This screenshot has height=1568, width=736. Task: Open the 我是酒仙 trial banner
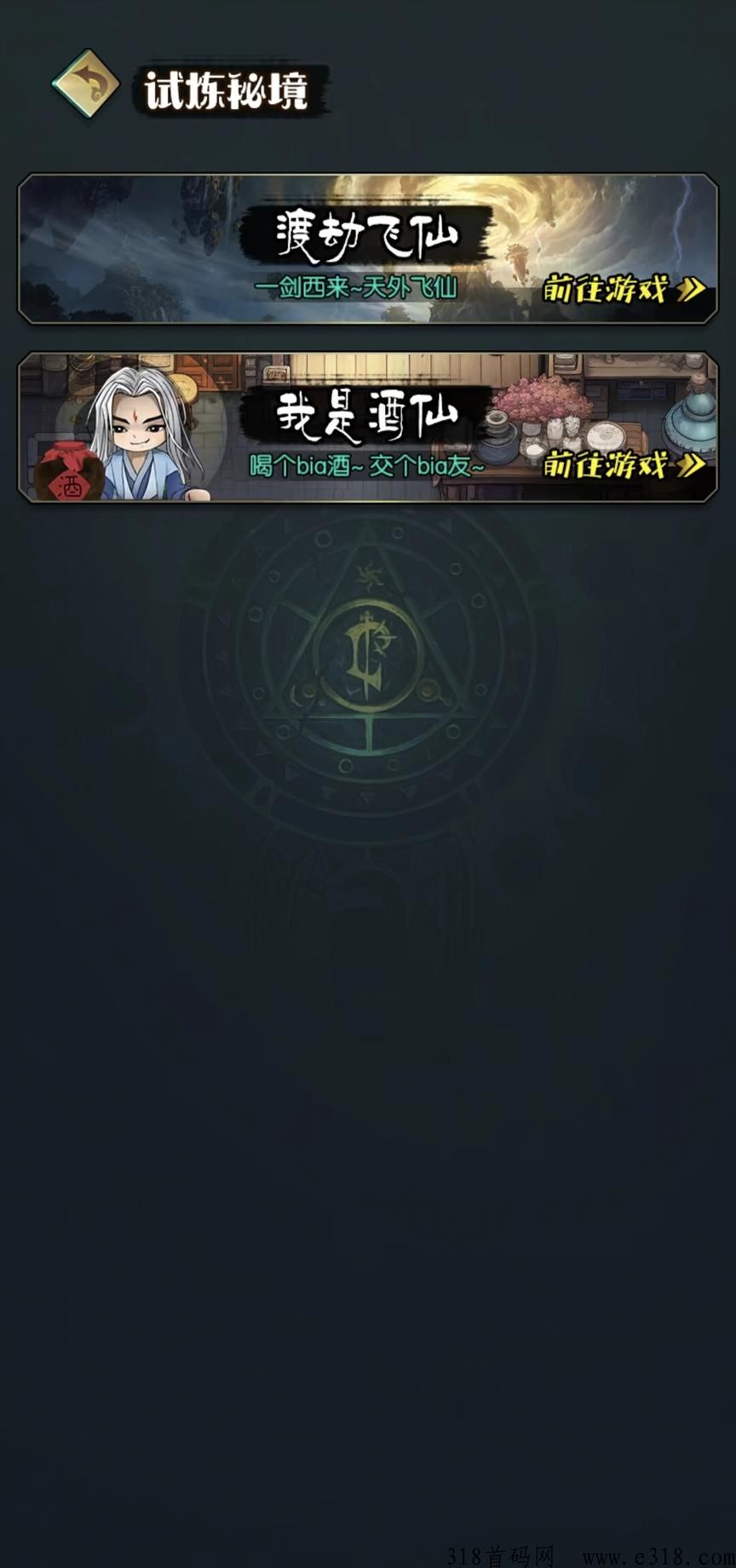(x=368, y=426)
